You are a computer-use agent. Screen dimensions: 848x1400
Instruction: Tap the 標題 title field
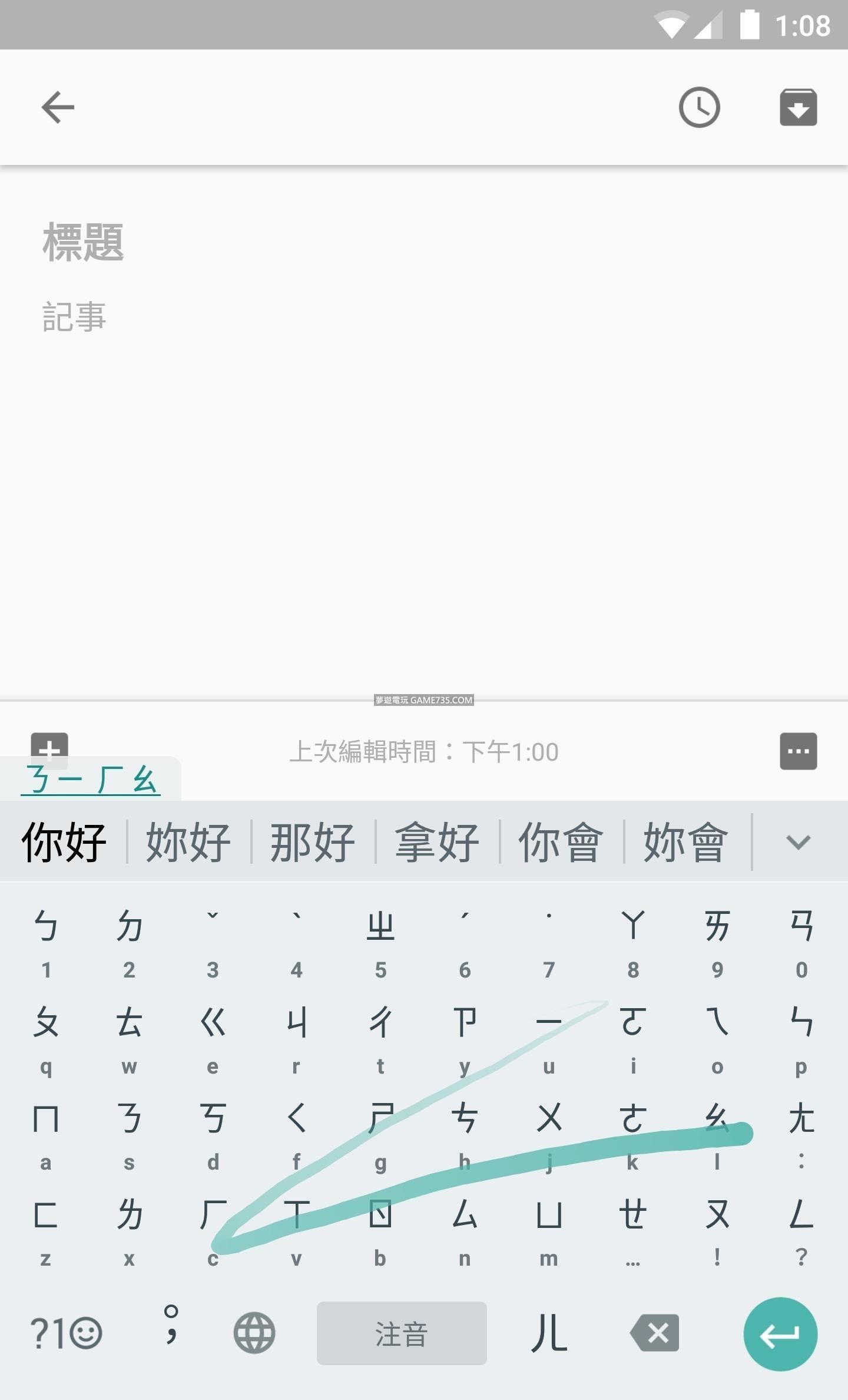tap(83, 242)
